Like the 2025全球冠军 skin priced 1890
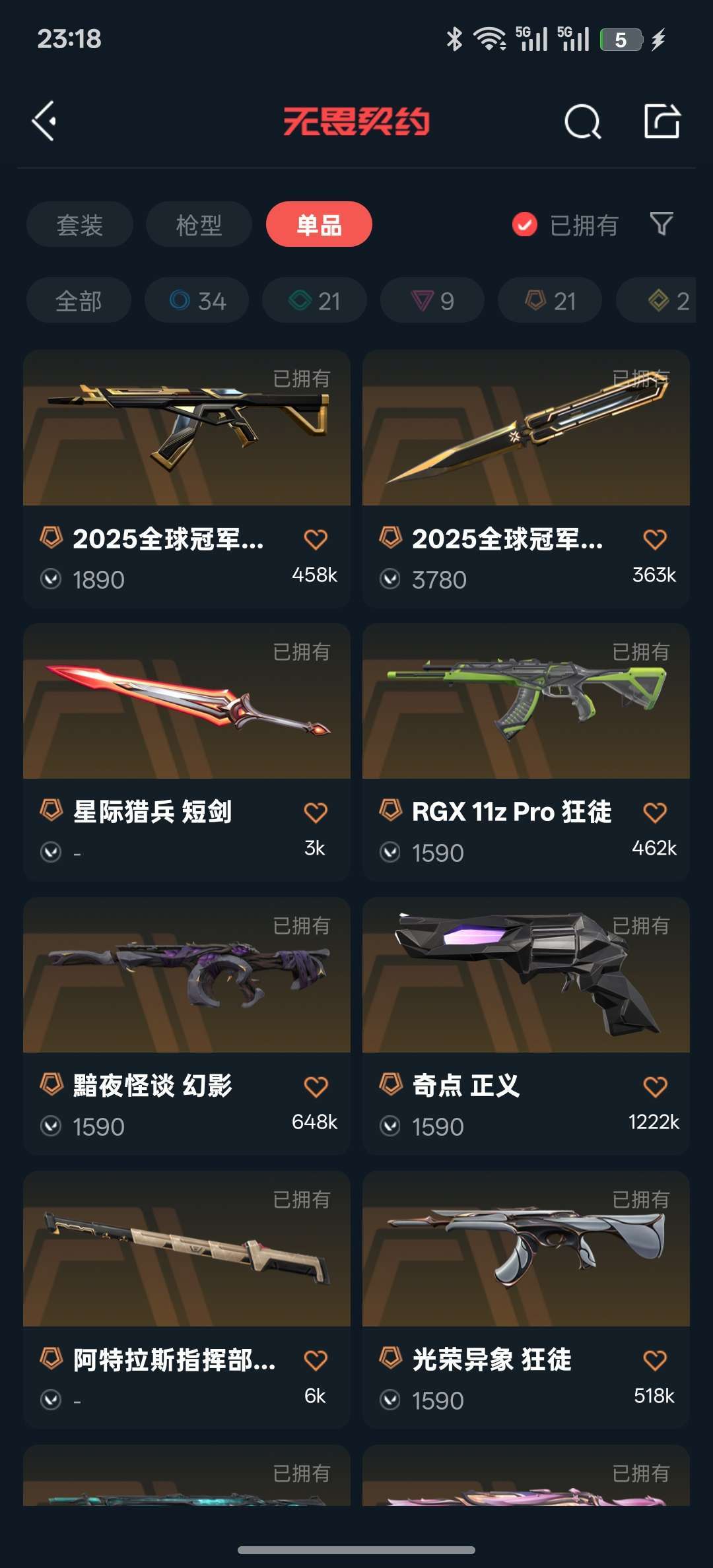Viewport: 713px width, 1568px height. pos(316,540)
